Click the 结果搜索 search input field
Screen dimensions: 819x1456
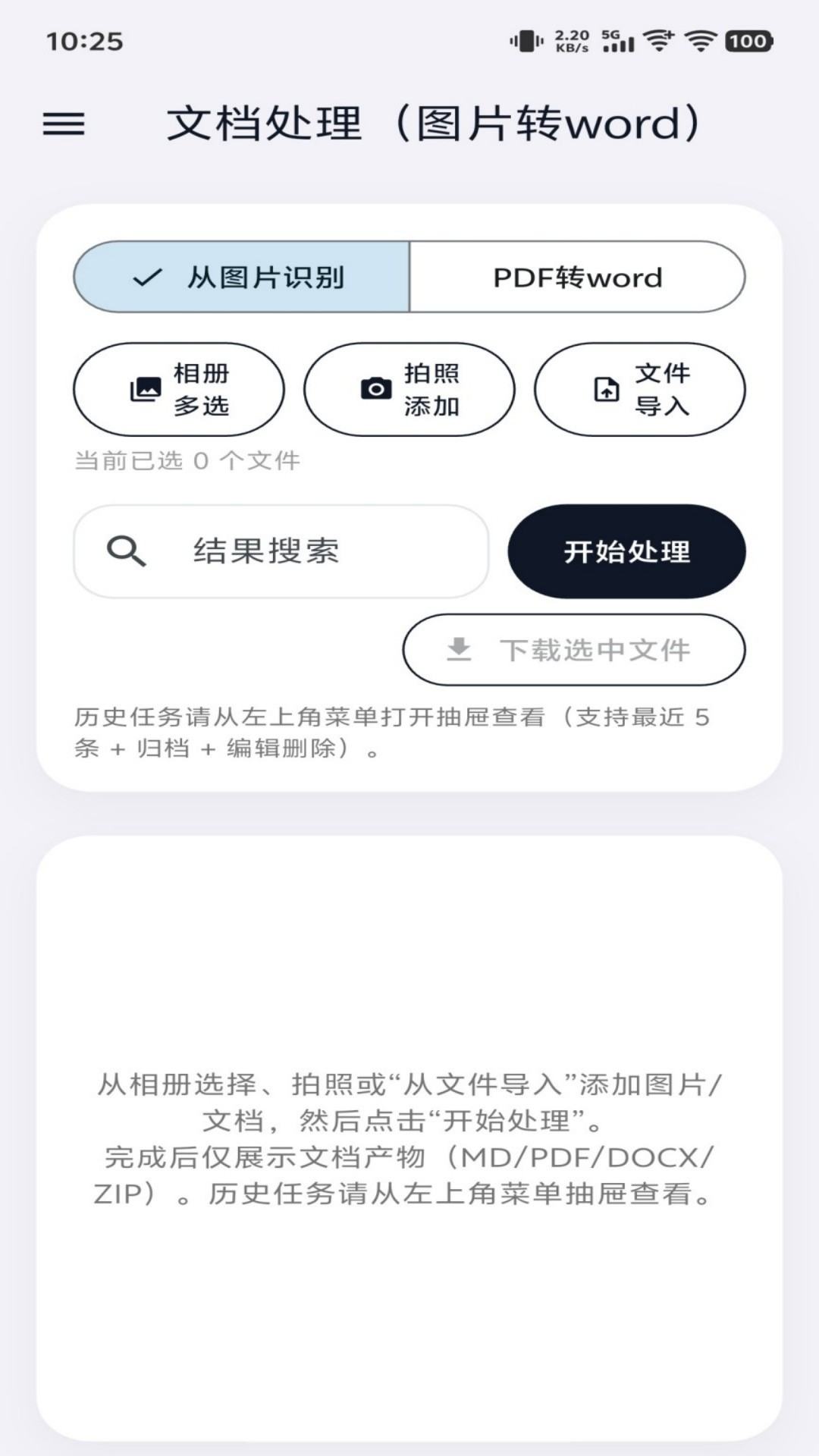[282, 551]
